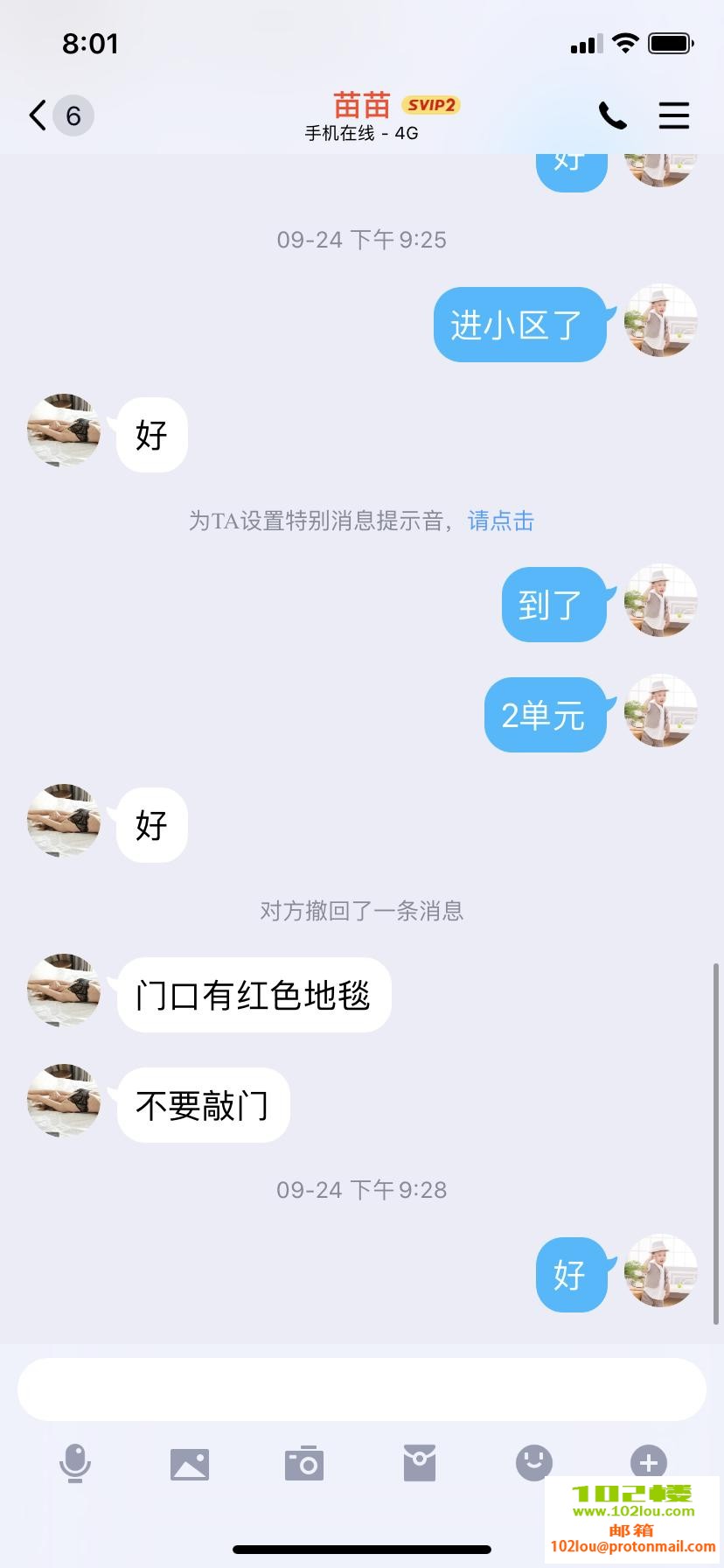Tap the battery indicator in the status bar

[x=670, y=43]
